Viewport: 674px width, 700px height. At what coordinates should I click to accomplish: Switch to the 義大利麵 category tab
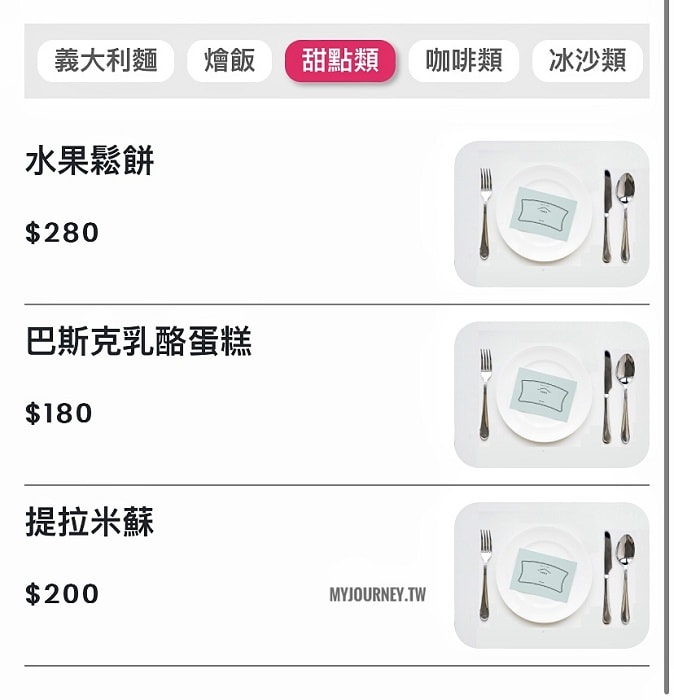pyautogui.click(x=105, y=61)
